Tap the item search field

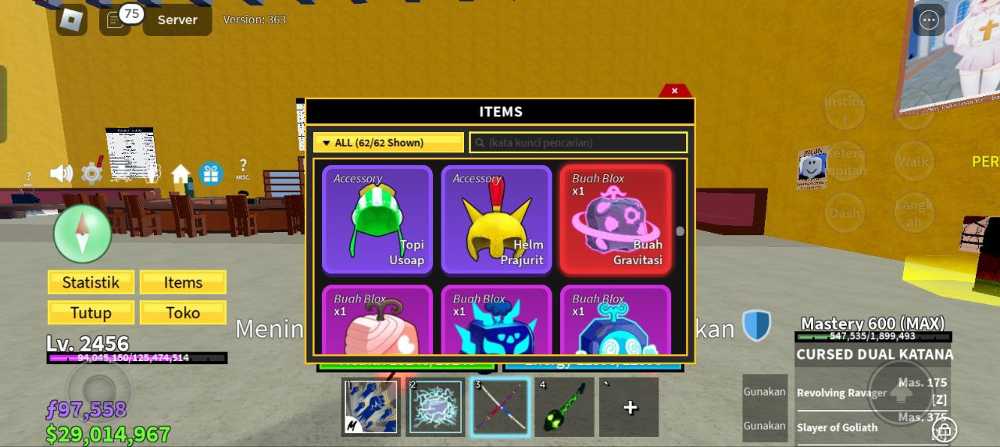[x=579, y=143]
